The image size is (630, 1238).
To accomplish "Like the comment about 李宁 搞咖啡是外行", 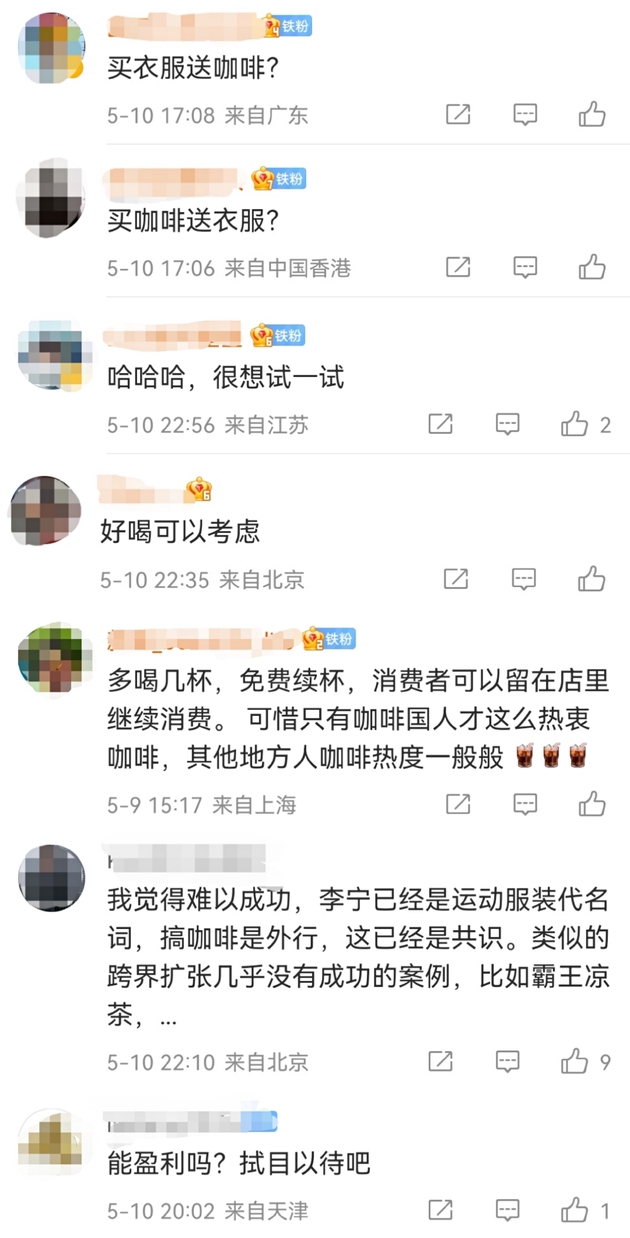I will [x=575, y=1060].
